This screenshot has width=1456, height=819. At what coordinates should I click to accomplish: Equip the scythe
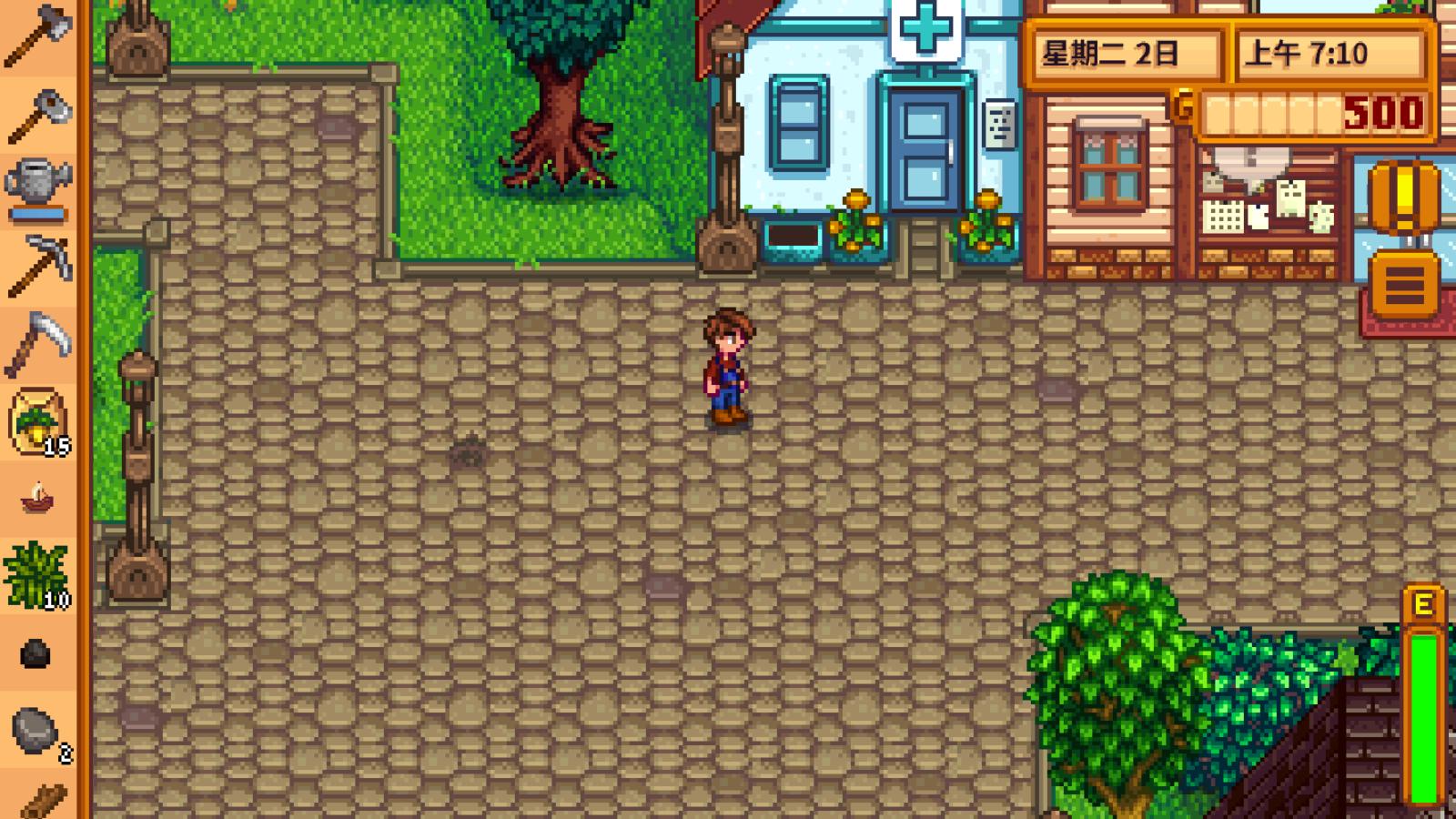[38, 344]
